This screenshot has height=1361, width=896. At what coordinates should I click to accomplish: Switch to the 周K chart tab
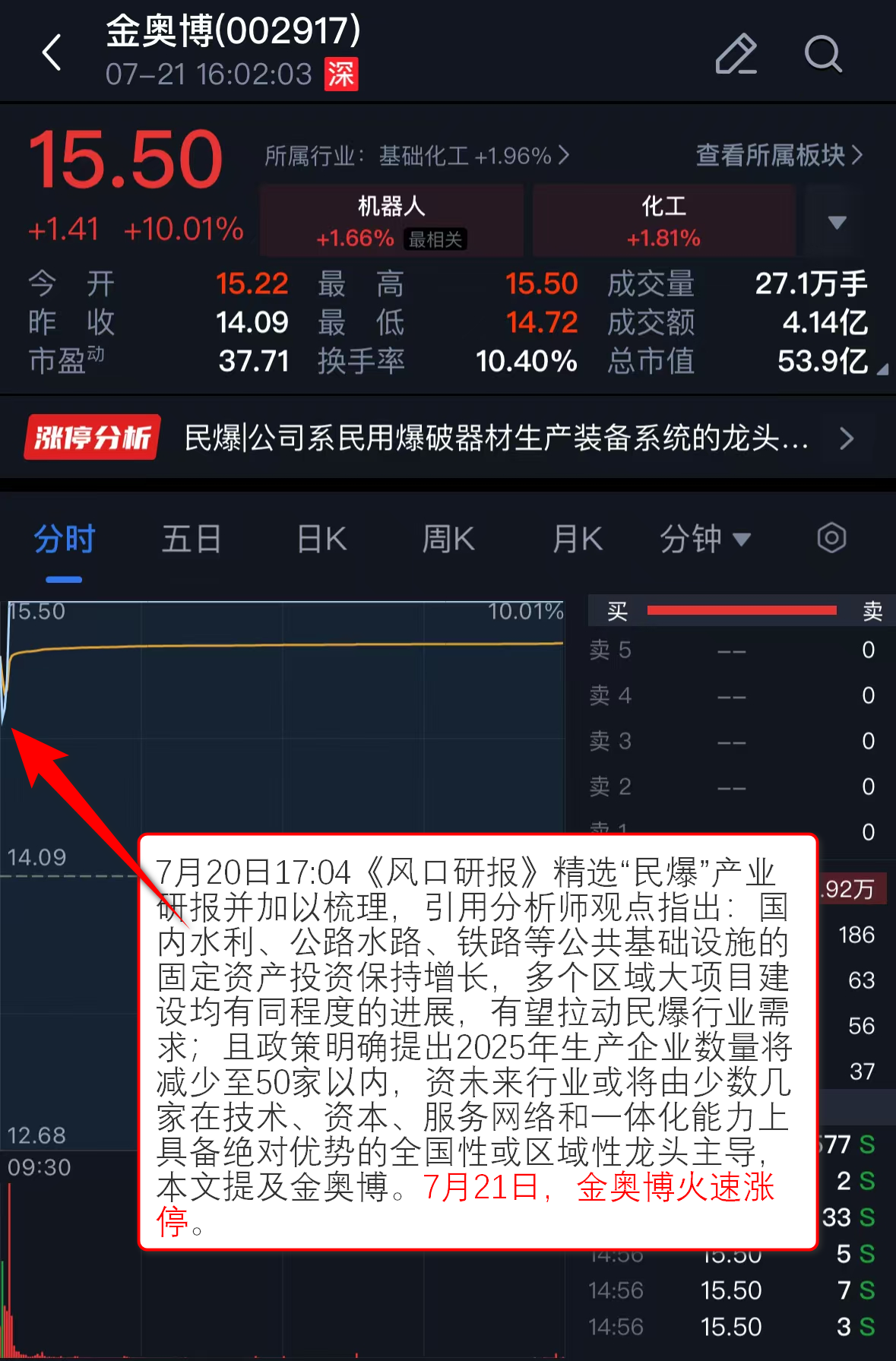[x=448, y=540]
